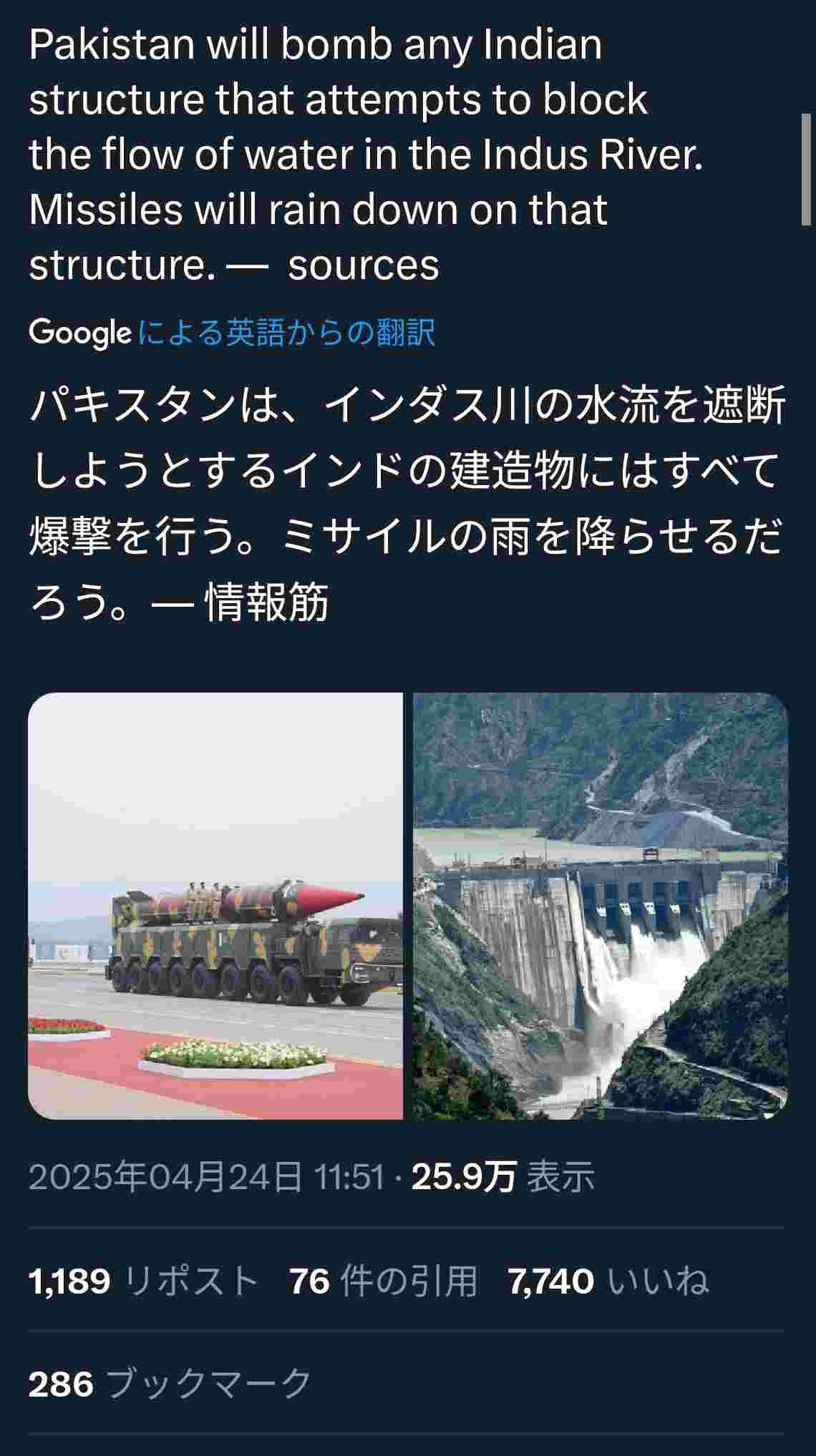View the dam photo

(601, 906)
